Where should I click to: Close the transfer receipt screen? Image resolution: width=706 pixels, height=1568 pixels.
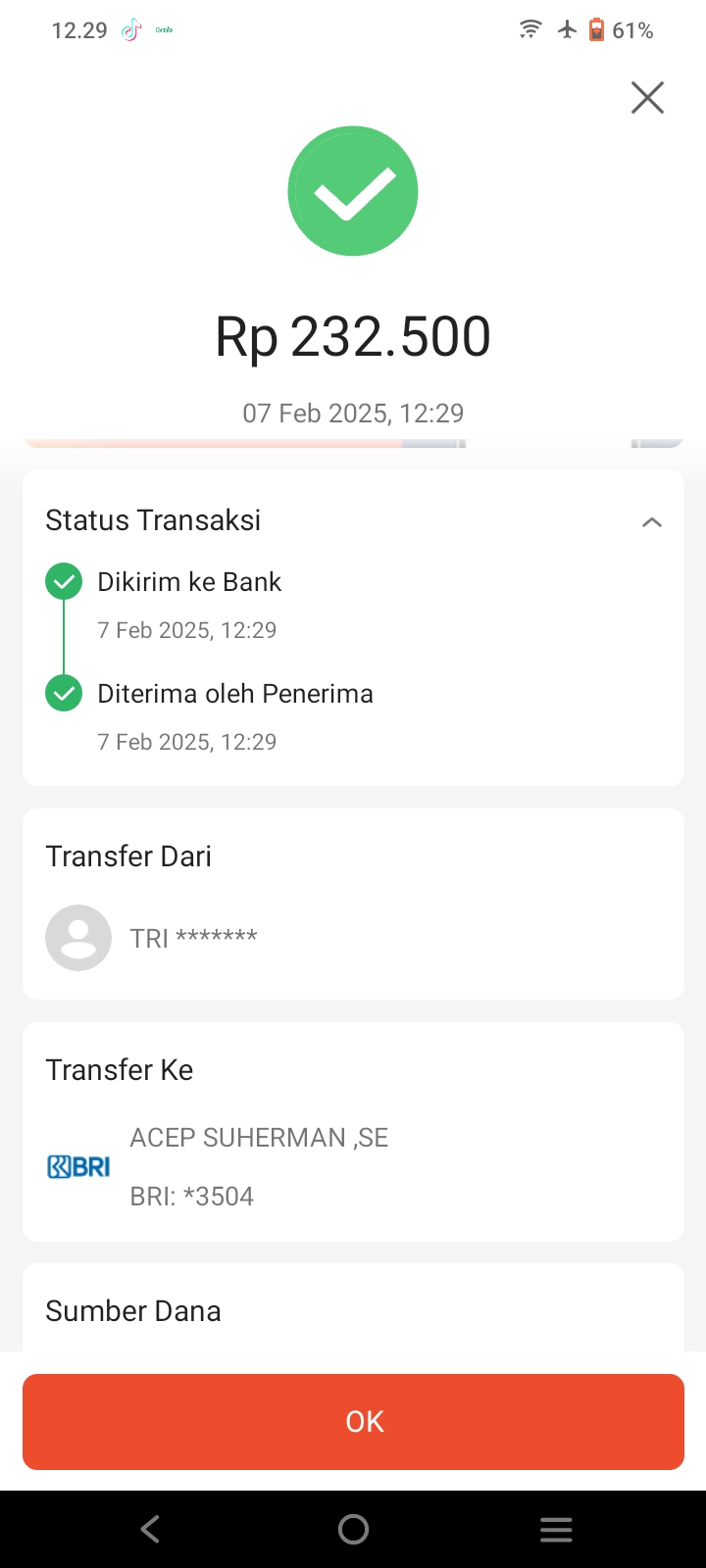pos(647,98)
